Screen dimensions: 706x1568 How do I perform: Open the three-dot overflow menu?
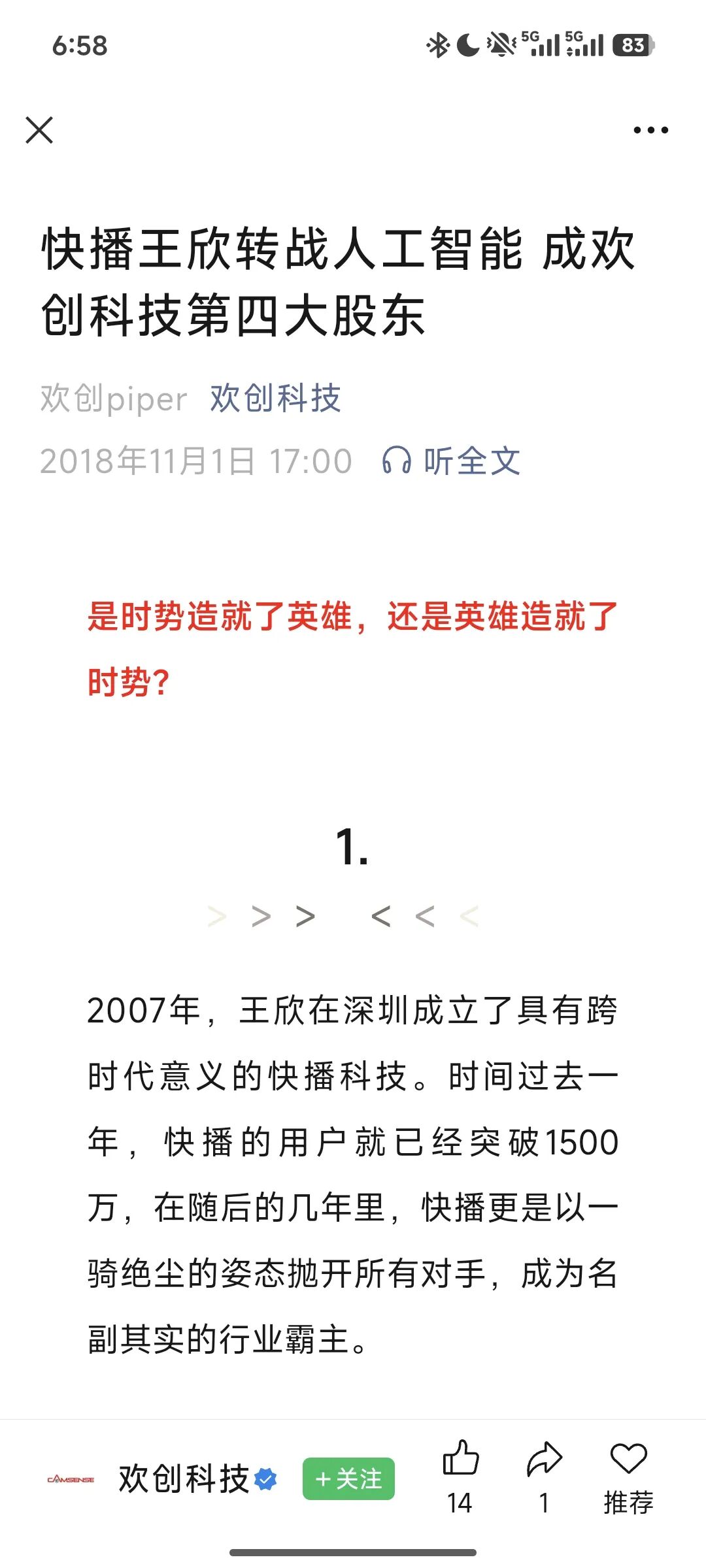(650, 130)
